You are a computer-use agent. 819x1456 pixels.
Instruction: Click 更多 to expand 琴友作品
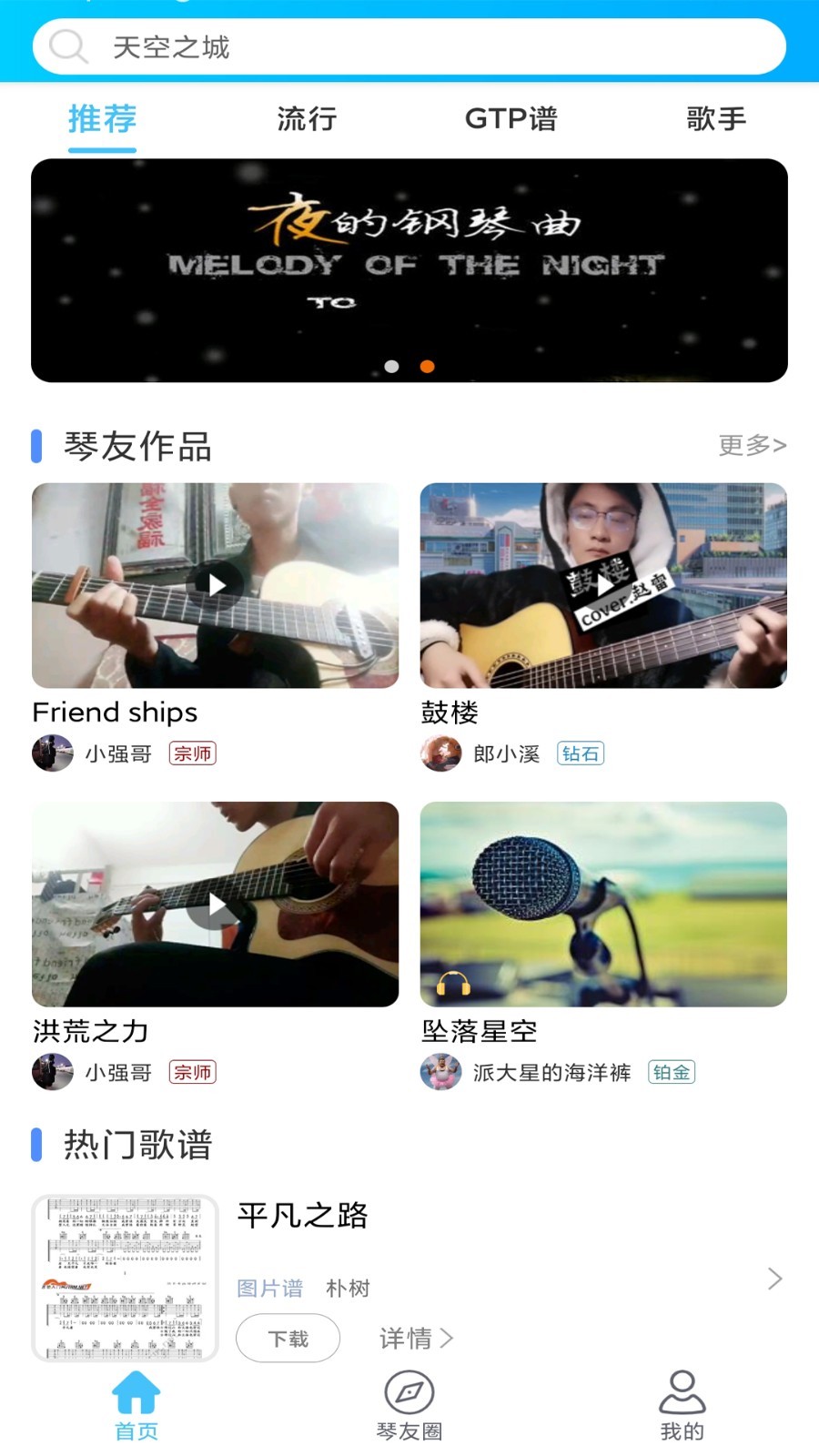[752, 446]
